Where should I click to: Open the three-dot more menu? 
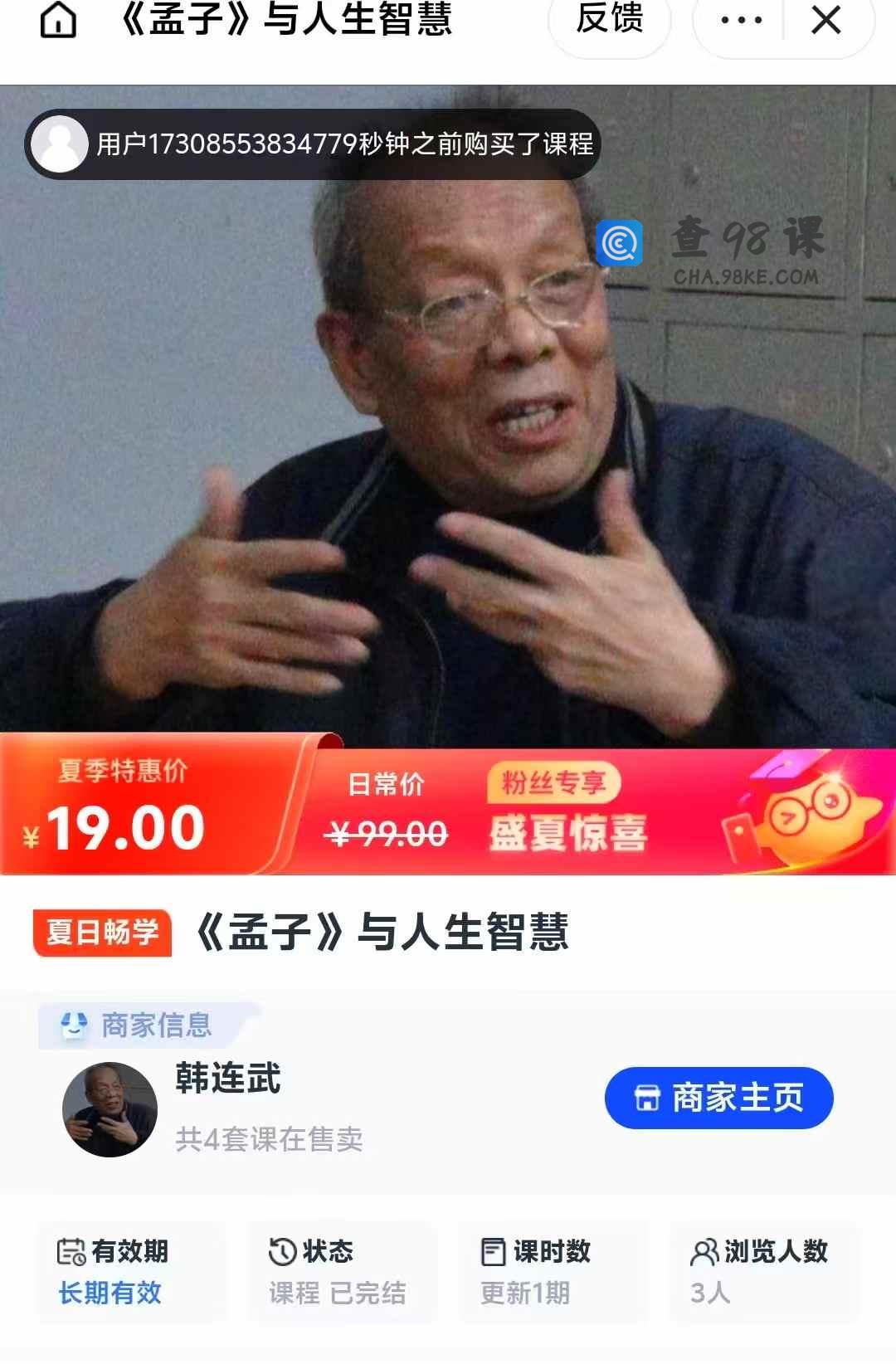click(740, 21)
